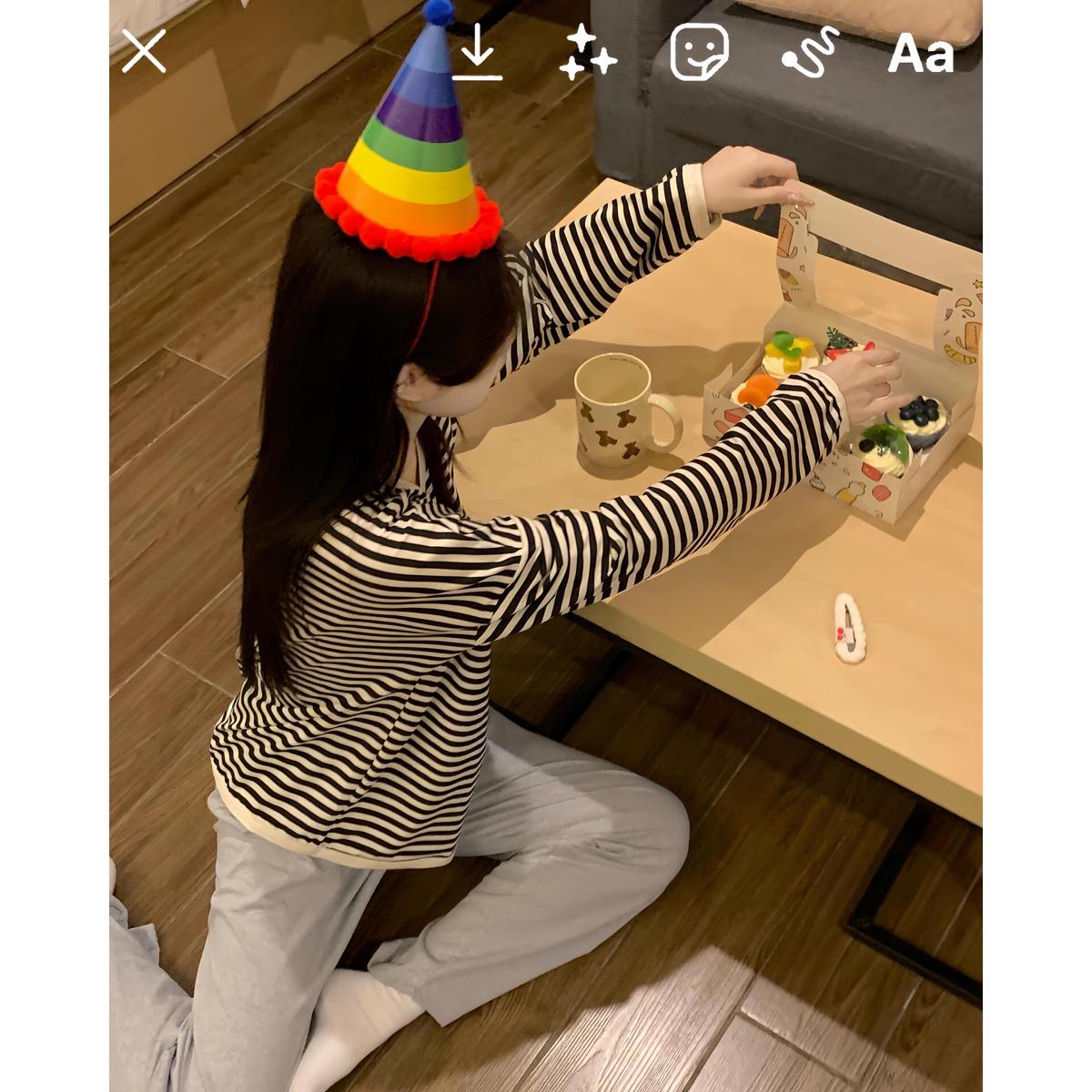Add text with the Aa tool
Viewport: 1092px width, 1092px height.
[921, 54]
